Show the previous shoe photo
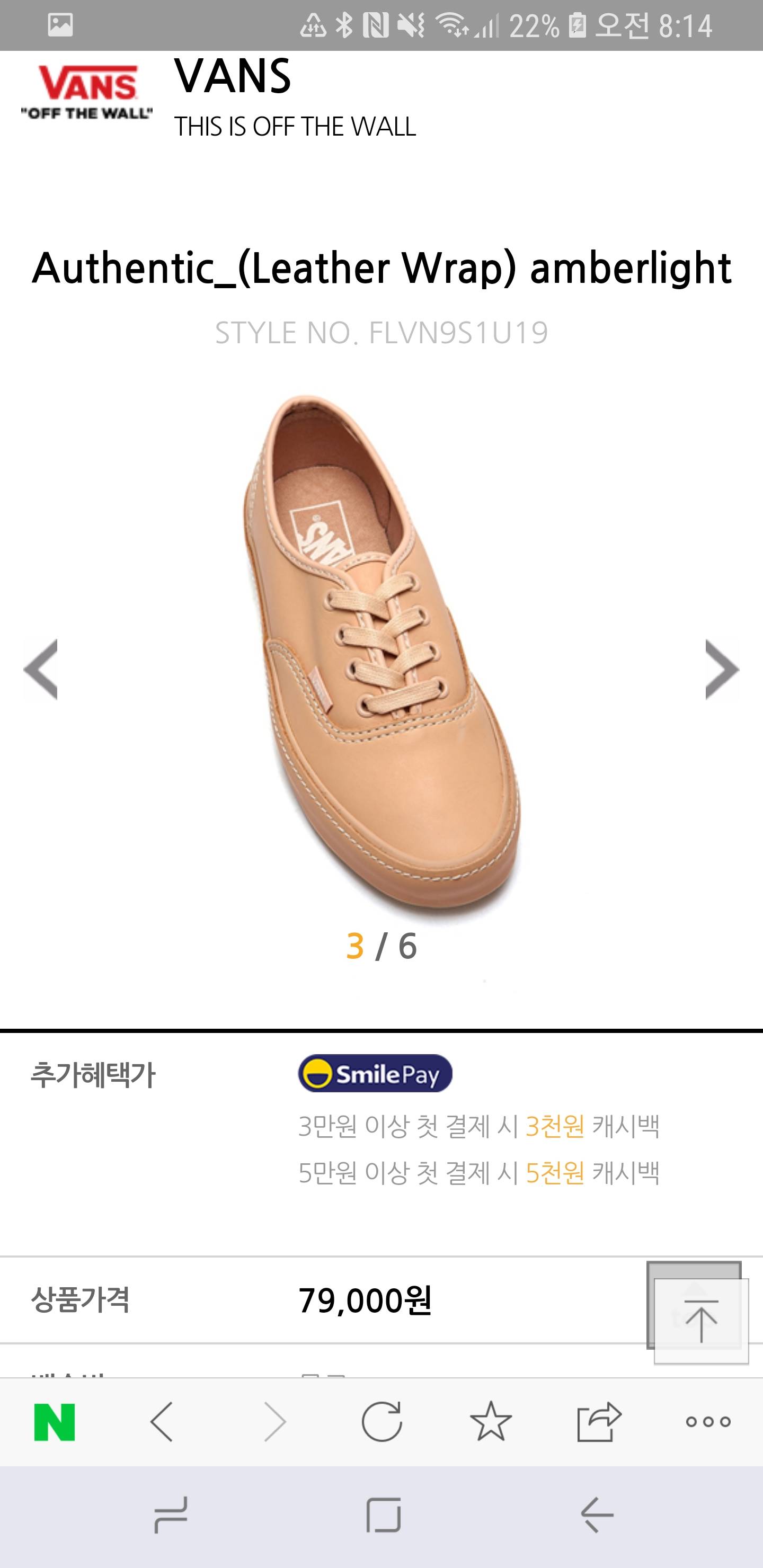763x1568 pixels. coord(40,669)
